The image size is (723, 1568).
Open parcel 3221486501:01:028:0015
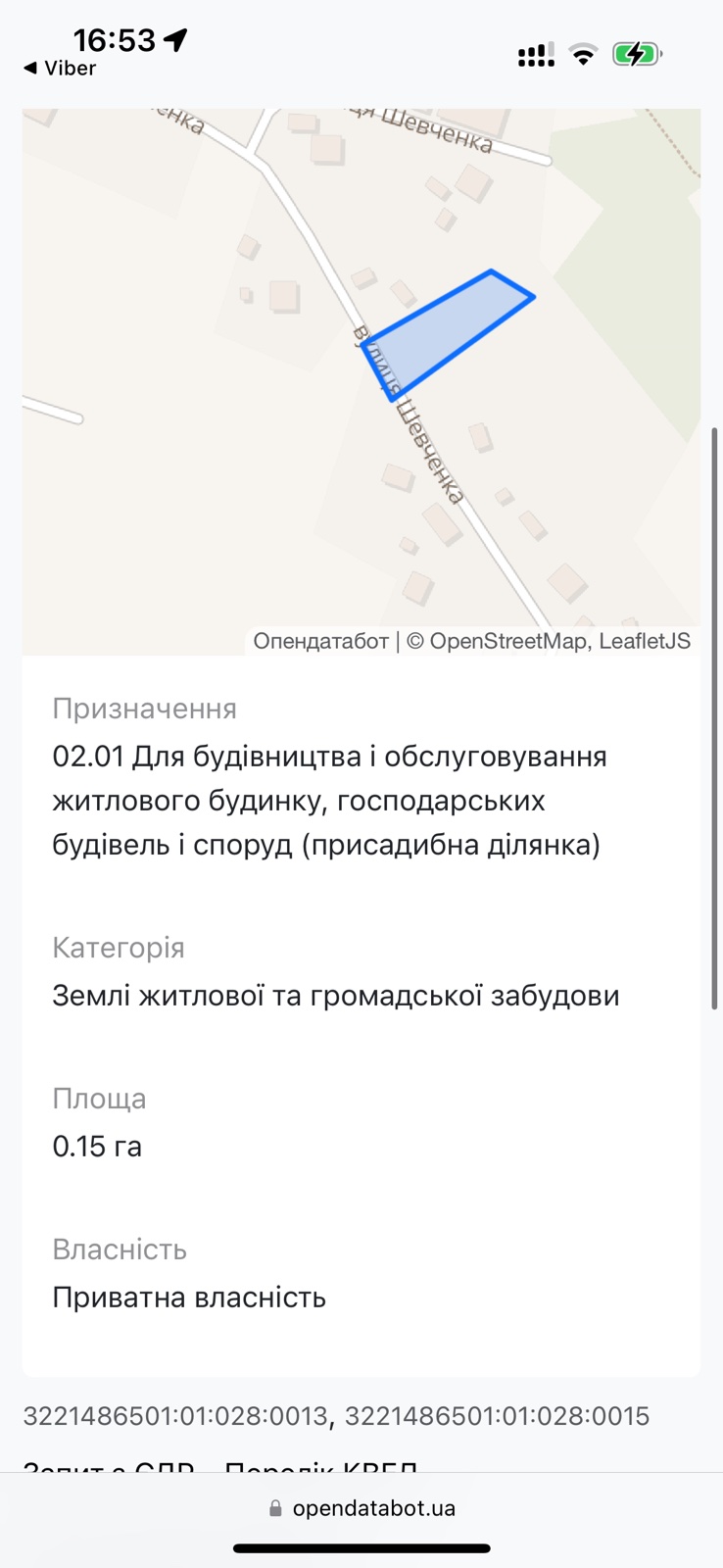[497, 1416]
